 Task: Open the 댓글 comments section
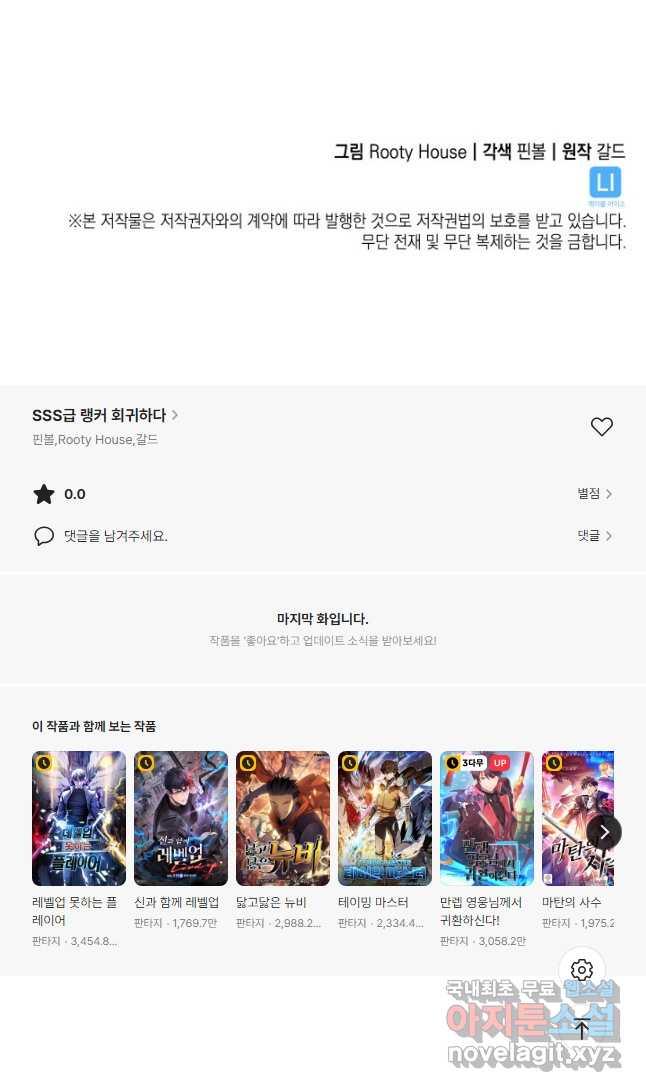click(594, 536)
